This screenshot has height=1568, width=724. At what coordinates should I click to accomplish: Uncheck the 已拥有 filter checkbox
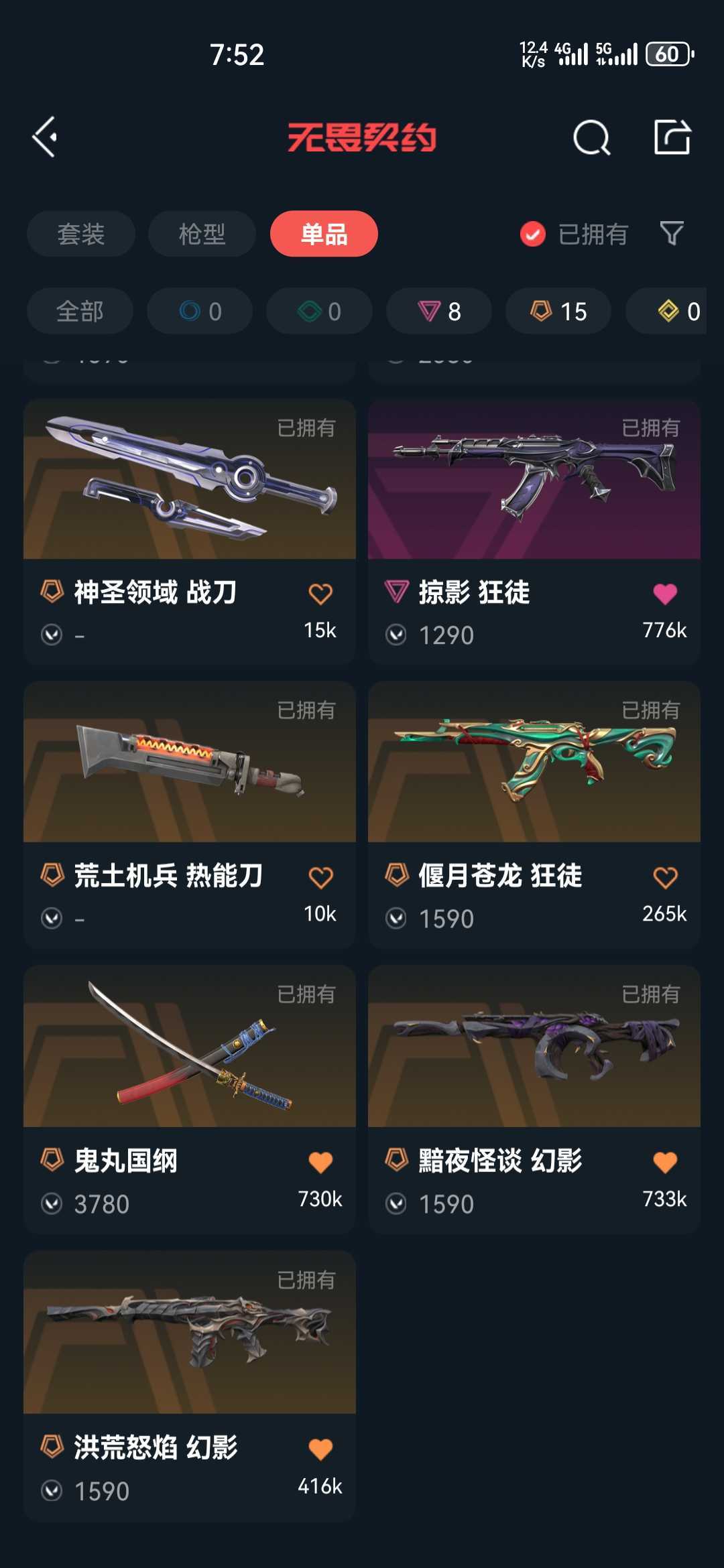click(533, 234)
